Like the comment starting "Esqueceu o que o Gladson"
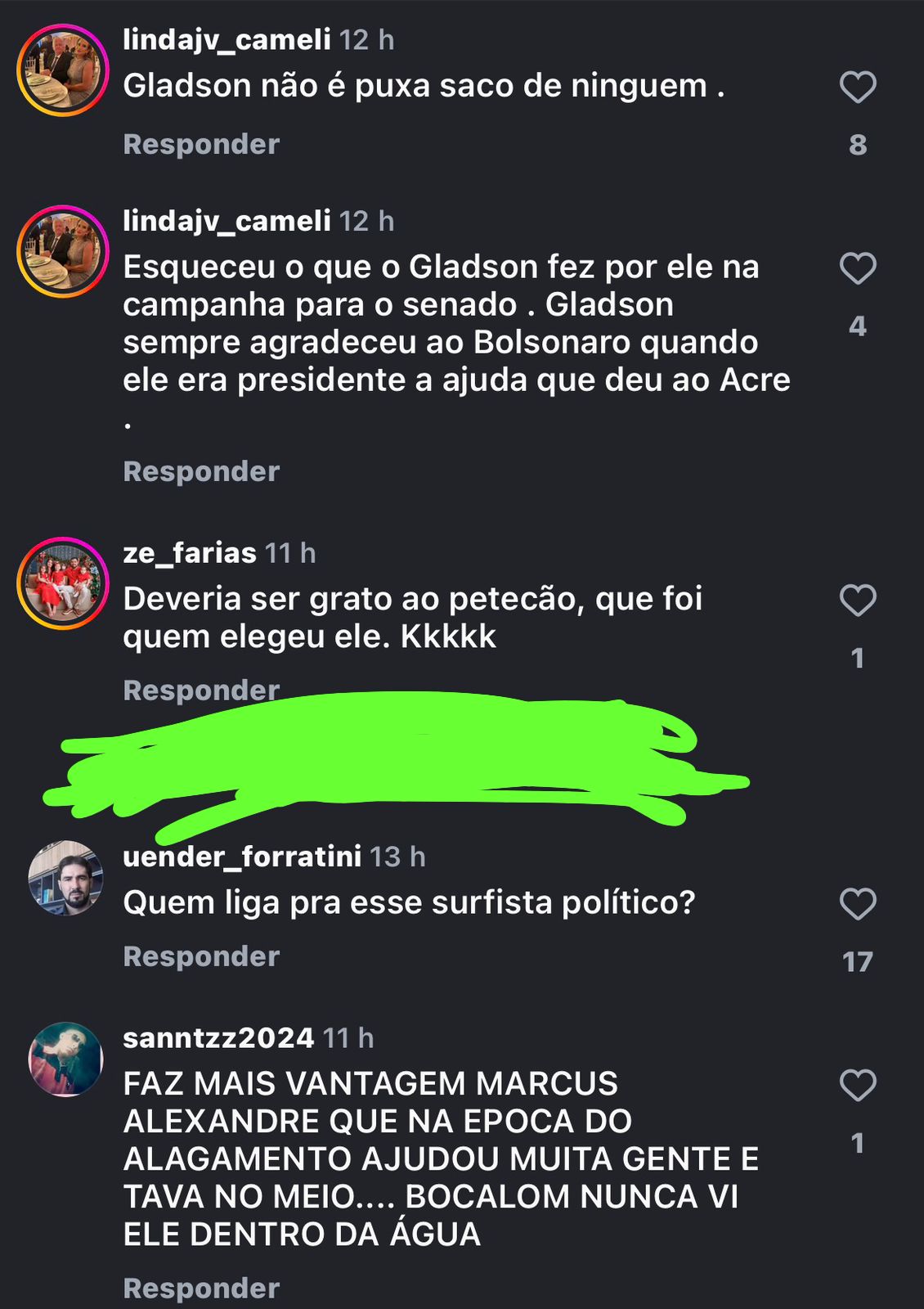The height and width of the screenshot is (1309, 924). (858, 269)
